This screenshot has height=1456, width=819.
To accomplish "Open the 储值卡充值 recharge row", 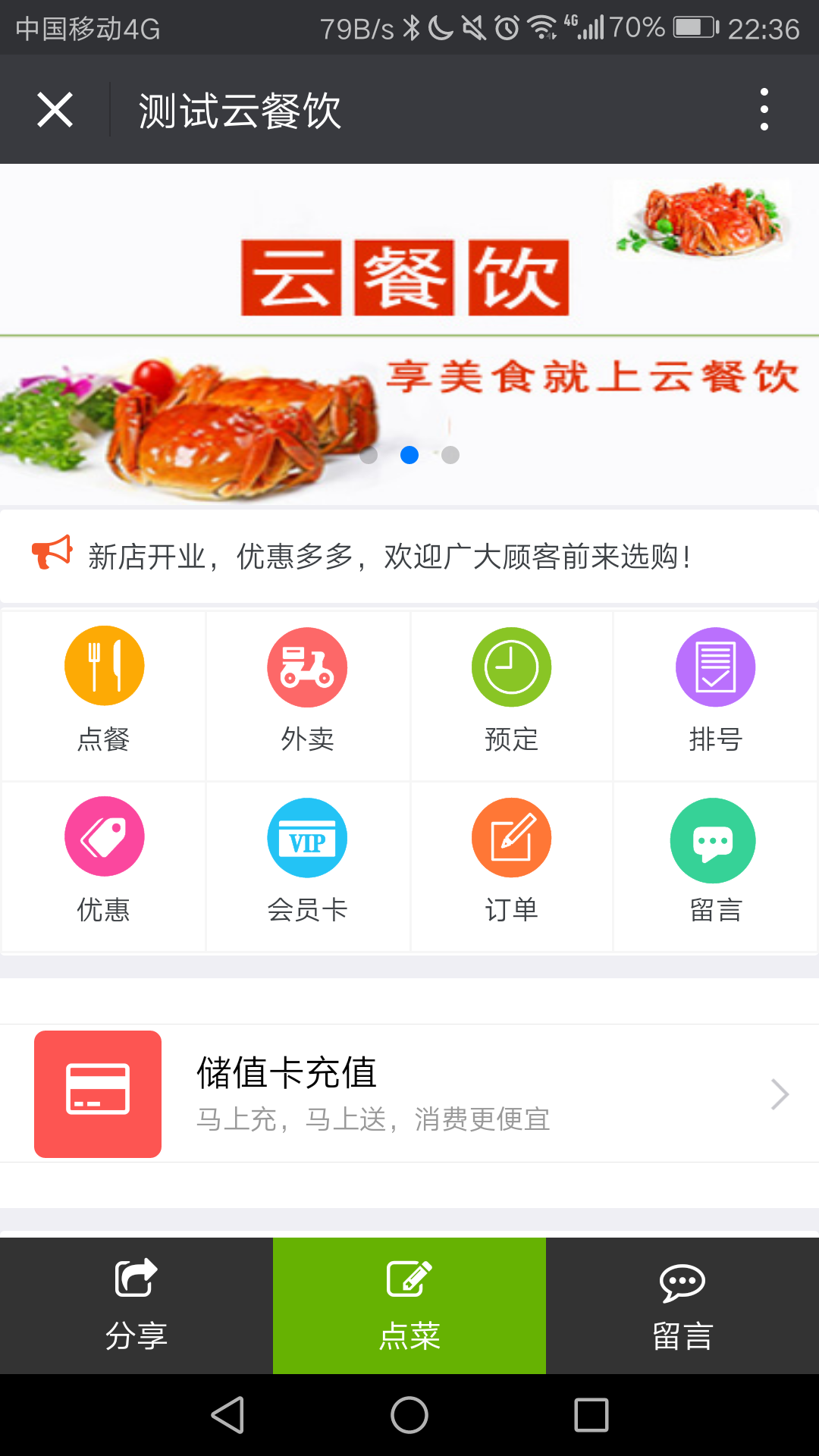I will (409, 1094).
